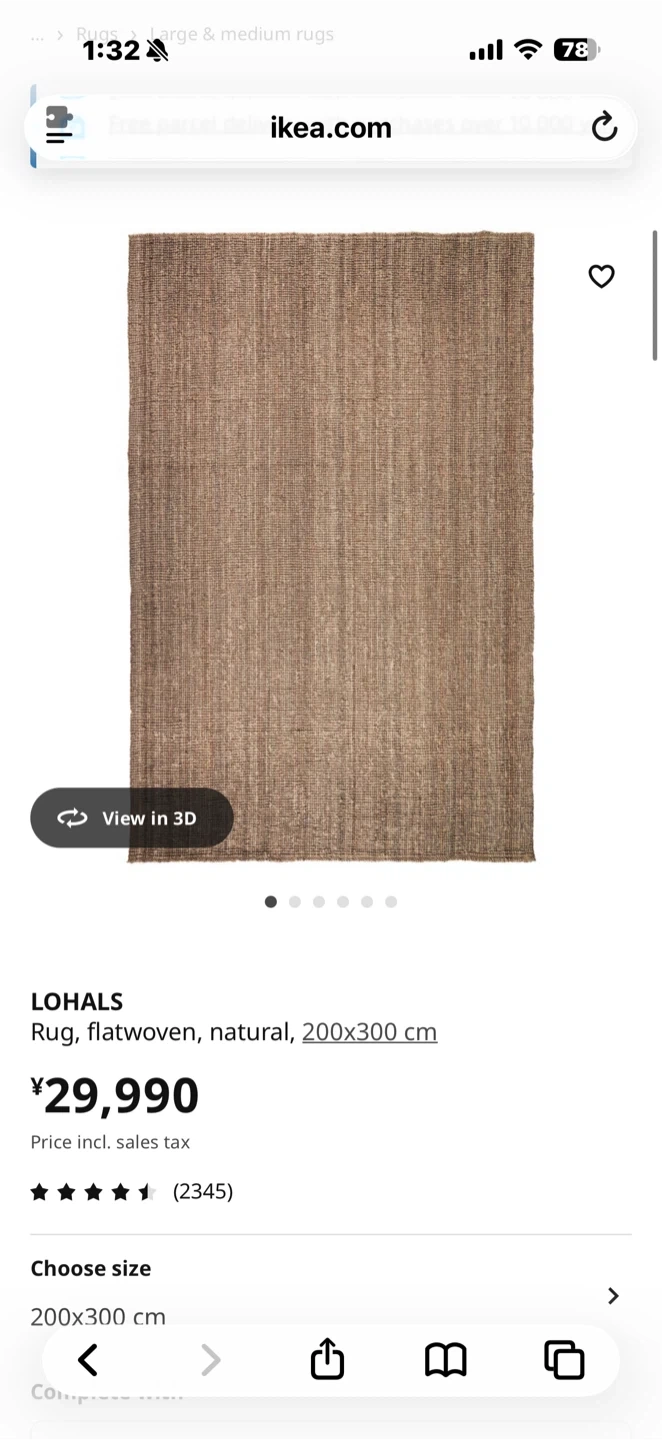View the rug's main product image

331,545
